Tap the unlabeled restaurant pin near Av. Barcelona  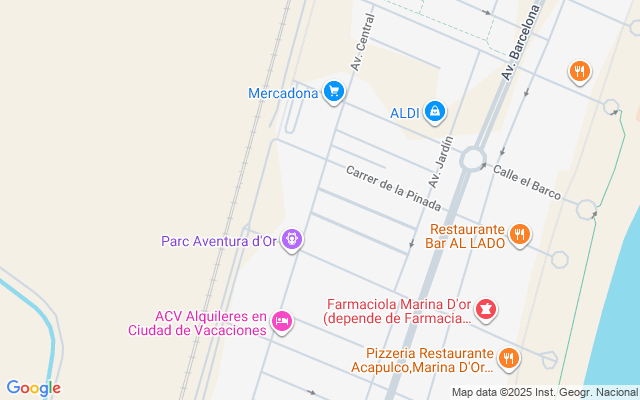coord(579,71)
